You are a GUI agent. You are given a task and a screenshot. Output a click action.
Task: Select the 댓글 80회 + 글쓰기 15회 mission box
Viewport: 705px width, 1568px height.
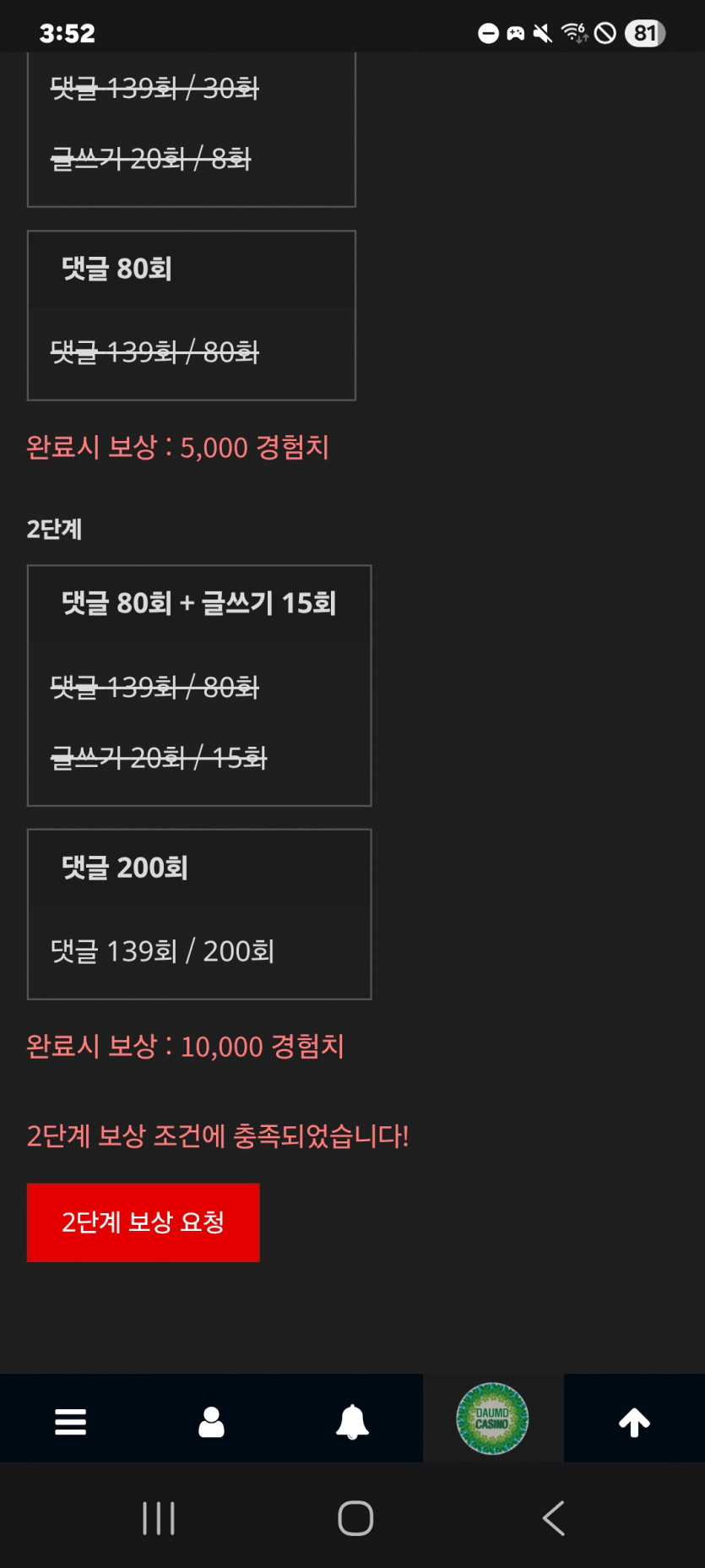(x=199, y=684)
